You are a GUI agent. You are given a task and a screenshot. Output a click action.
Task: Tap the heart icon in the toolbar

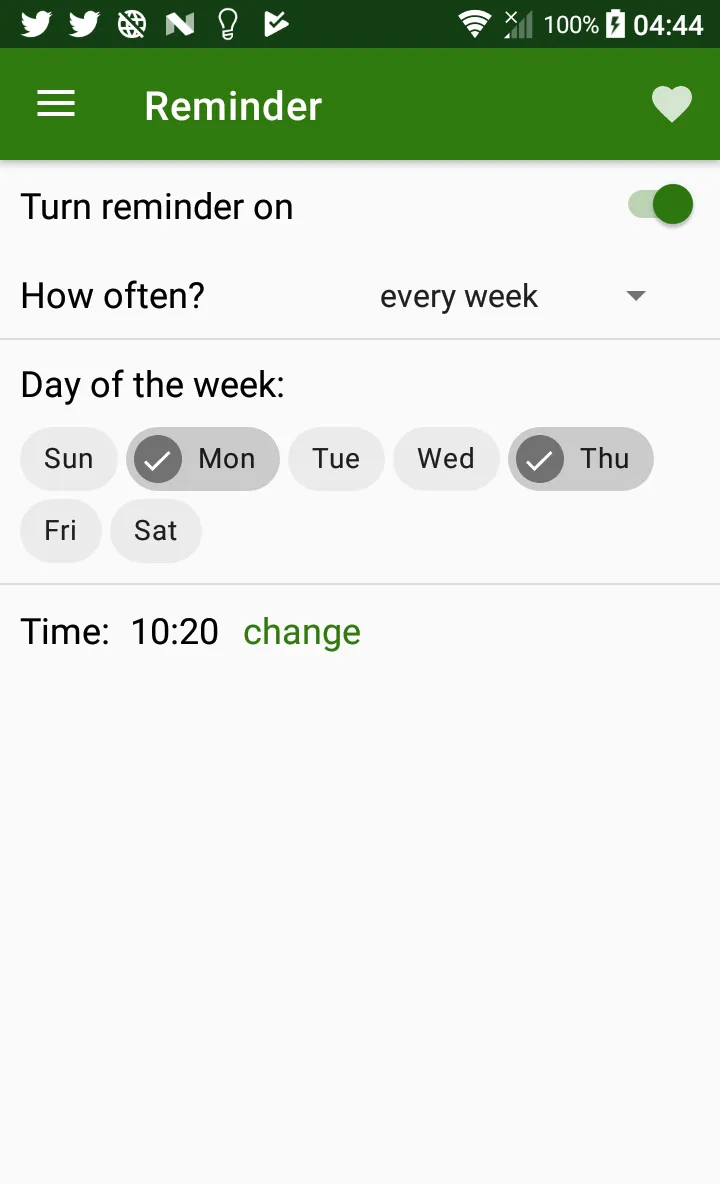click(x=671, y=104)
